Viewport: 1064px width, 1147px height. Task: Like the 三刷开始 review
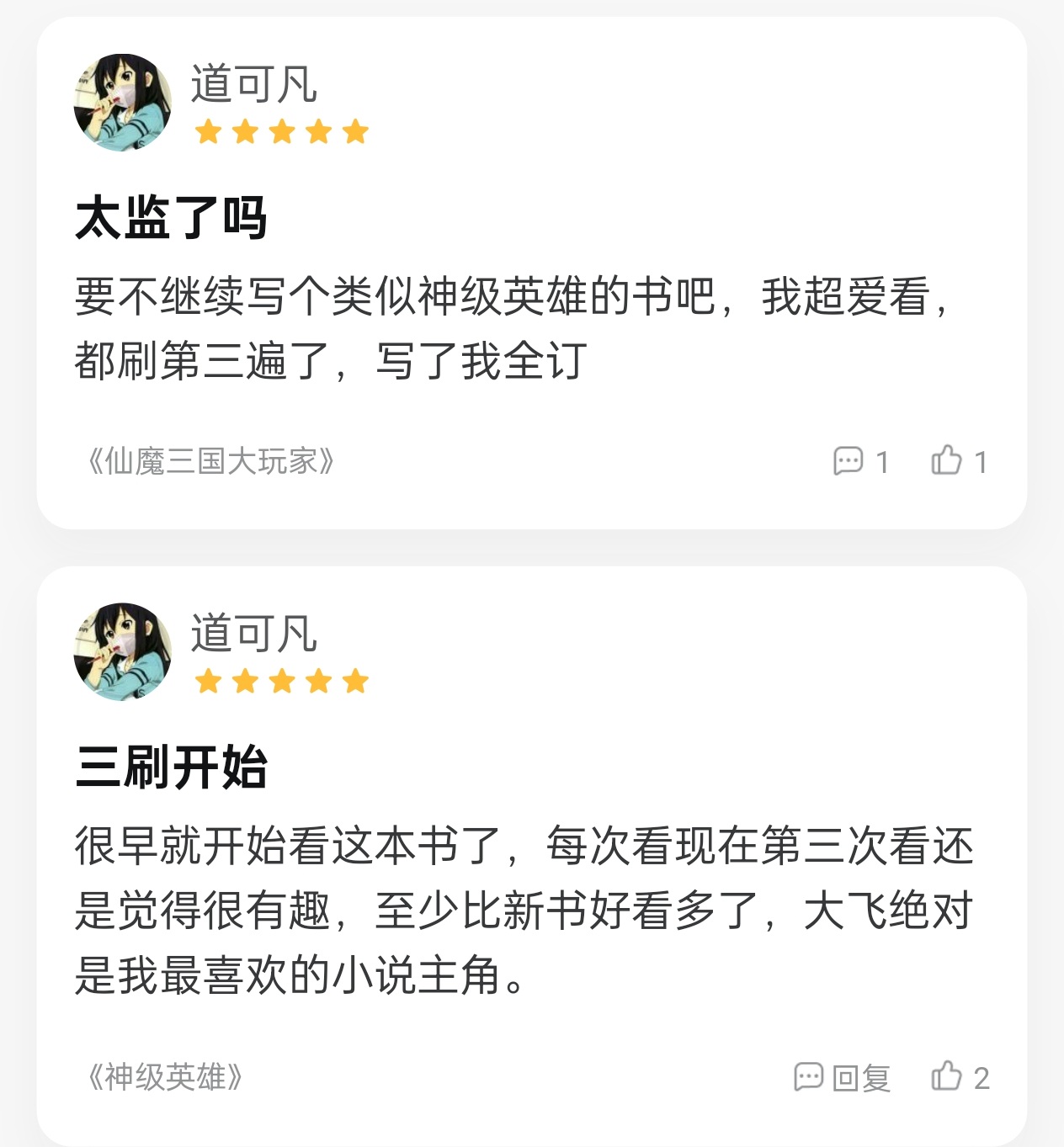[x=959, y=1077]
